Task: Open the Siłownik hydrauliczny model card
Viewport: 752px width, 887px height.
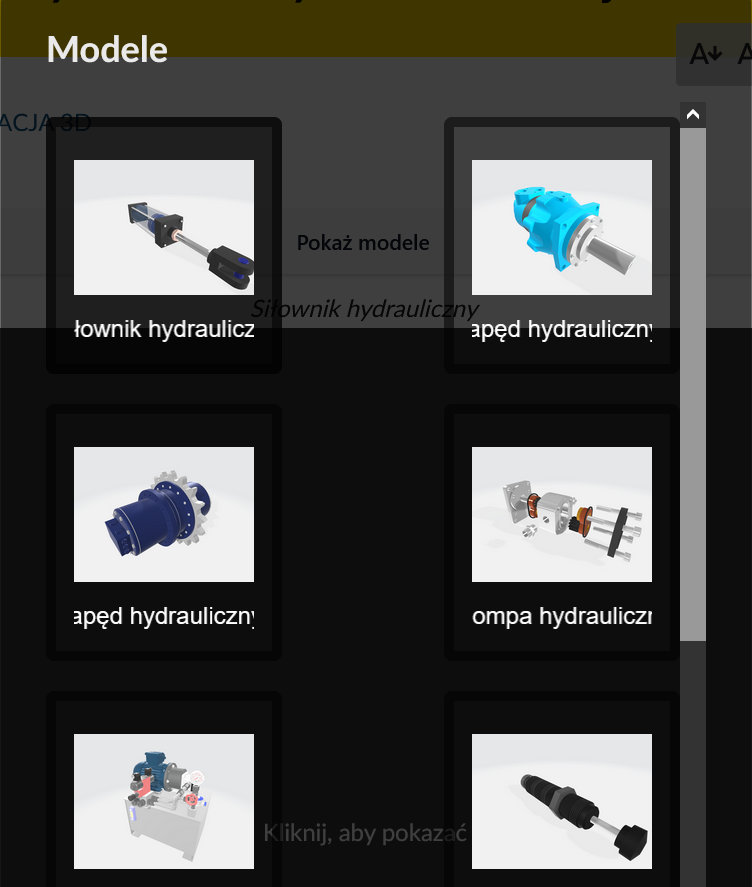Action: pyautogui.click(x=164, y=246)
